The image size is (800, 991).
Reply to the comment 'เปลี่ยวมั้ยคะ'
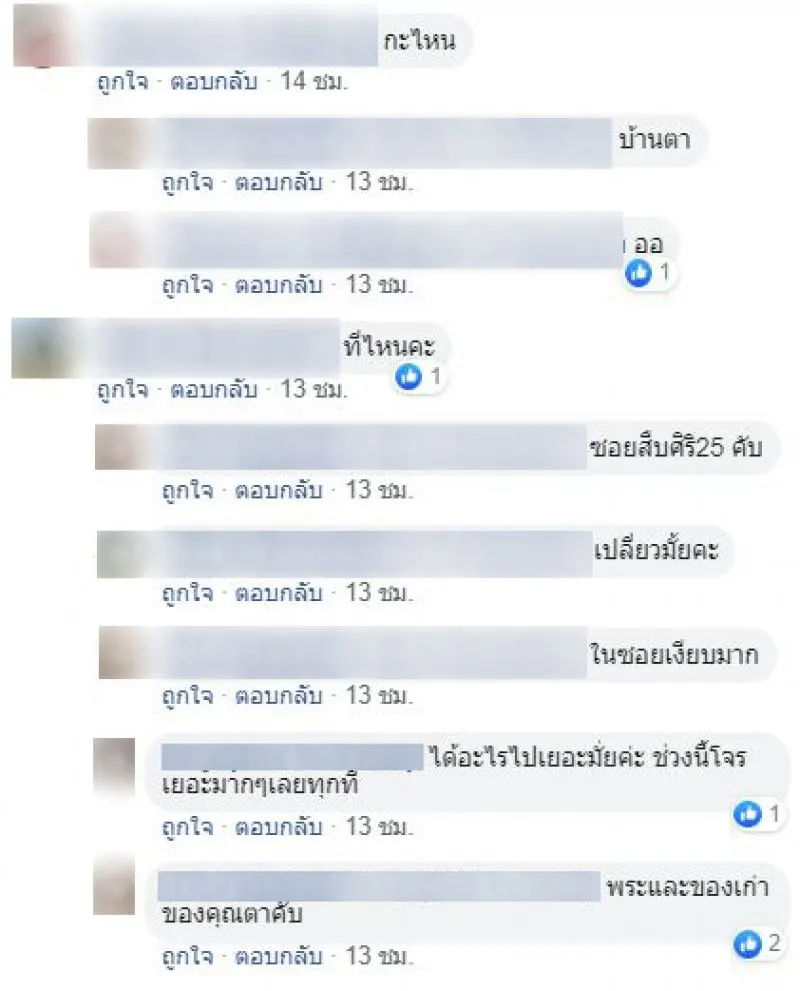pyautogui.click(x=279, y=592)
